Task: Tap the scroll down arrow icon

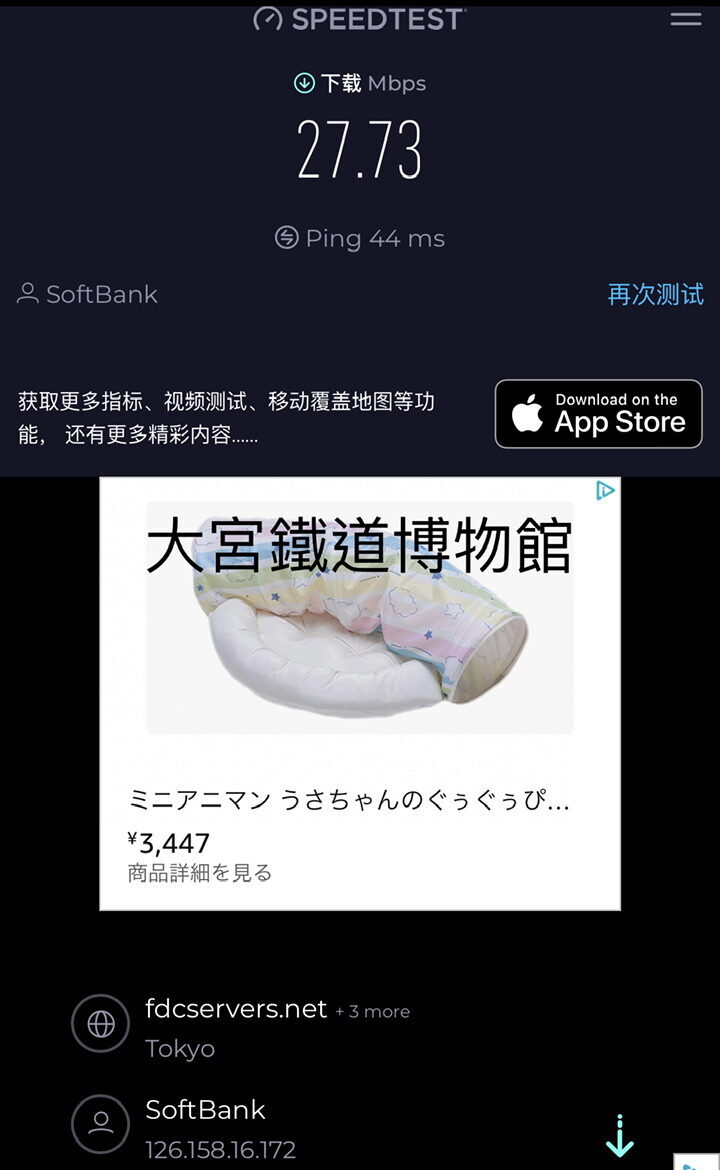Action: [620, 1136]
